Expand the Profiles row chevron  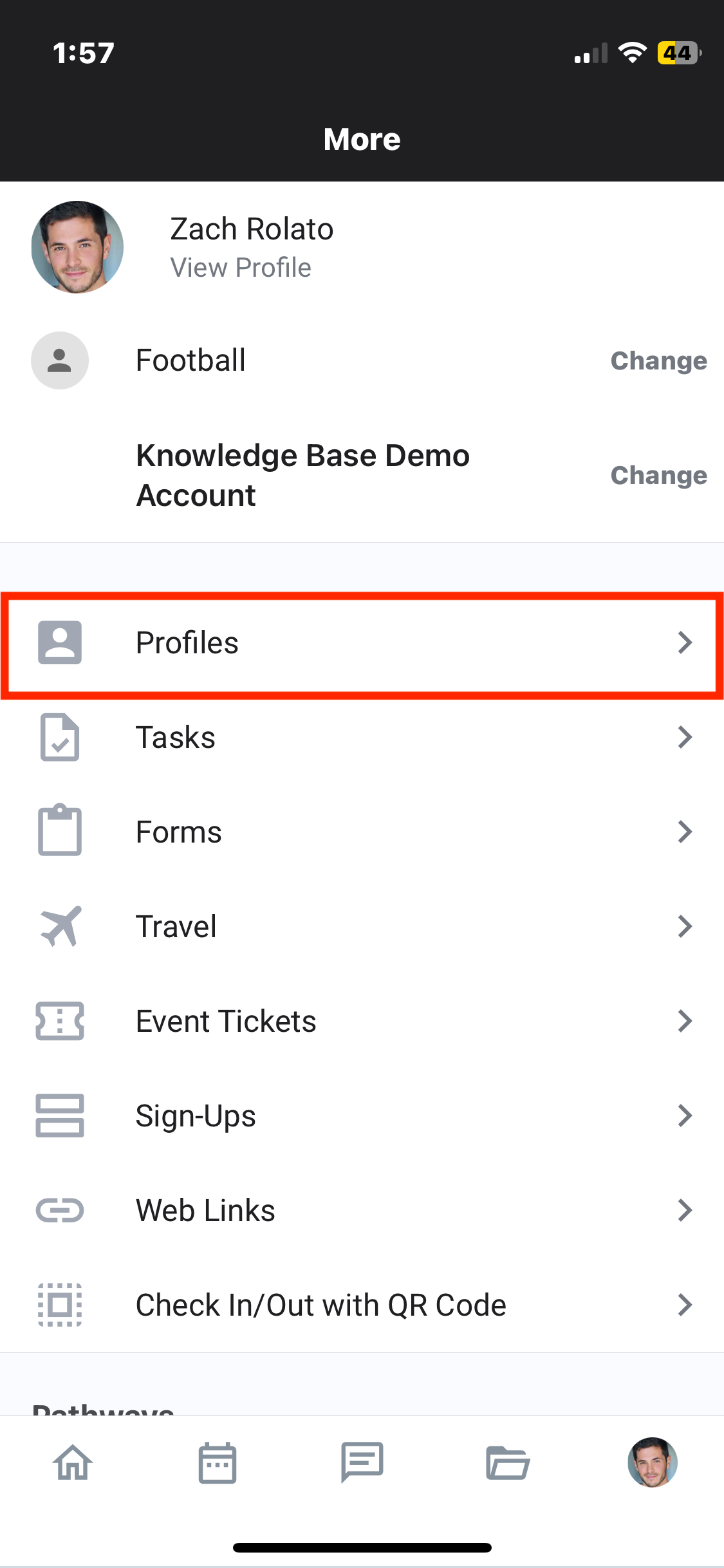coord(685,642)
